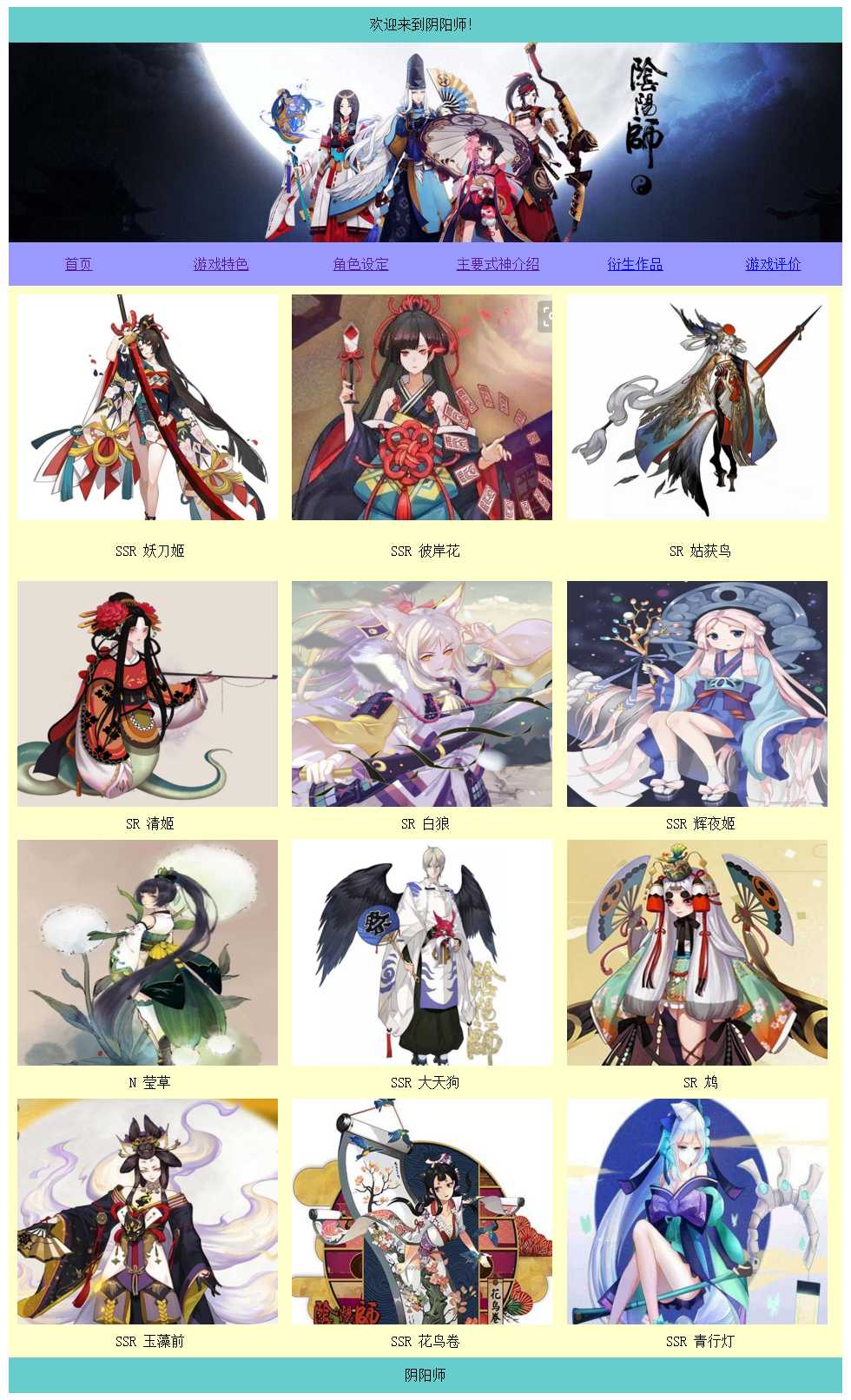This screenshot has width=851, height=1400.
Task: Select the SSR 妖刀姬 character image
Action: [x=148, y=407]
